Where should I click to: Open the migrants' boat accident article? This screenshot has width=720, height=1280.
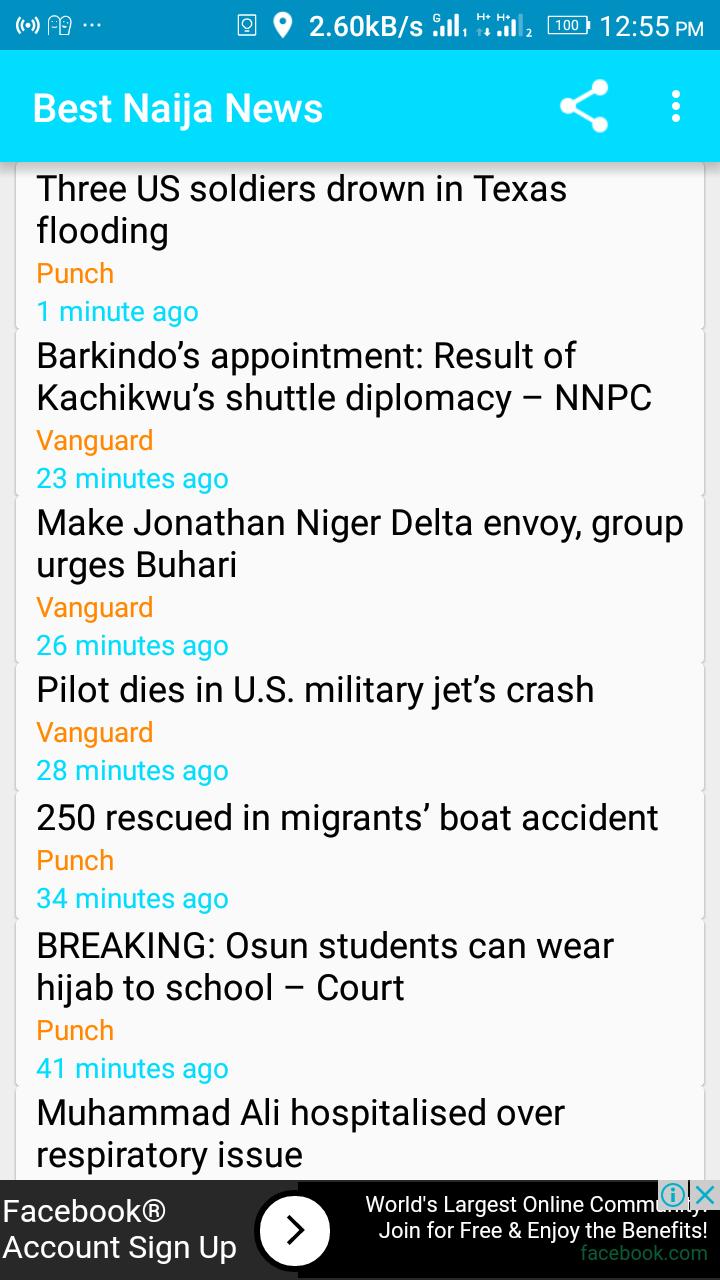346,818
